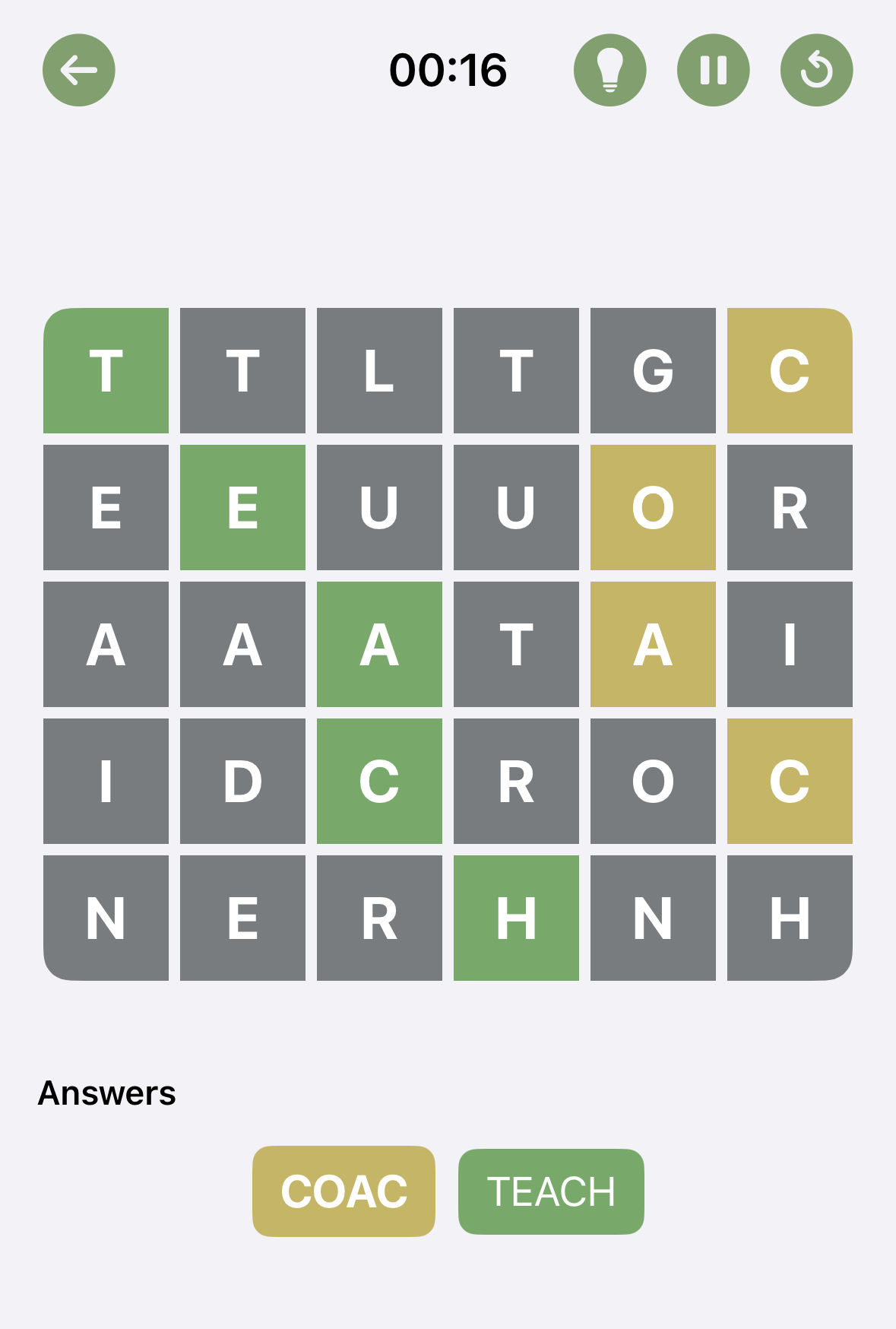The height and width of the screenshot is (1329, 896).
Task: Tap the yellow A tile in third row
Action: 654,644
